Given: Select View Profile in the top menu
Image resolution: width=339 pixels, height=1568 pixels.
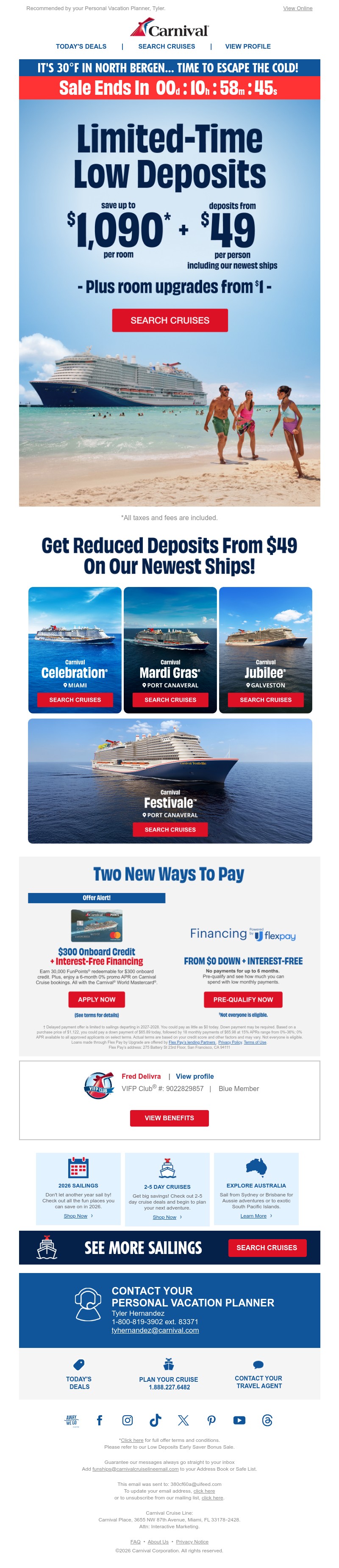Looking at the screenshot, I should pyautogui.click(x=247, y=46).
